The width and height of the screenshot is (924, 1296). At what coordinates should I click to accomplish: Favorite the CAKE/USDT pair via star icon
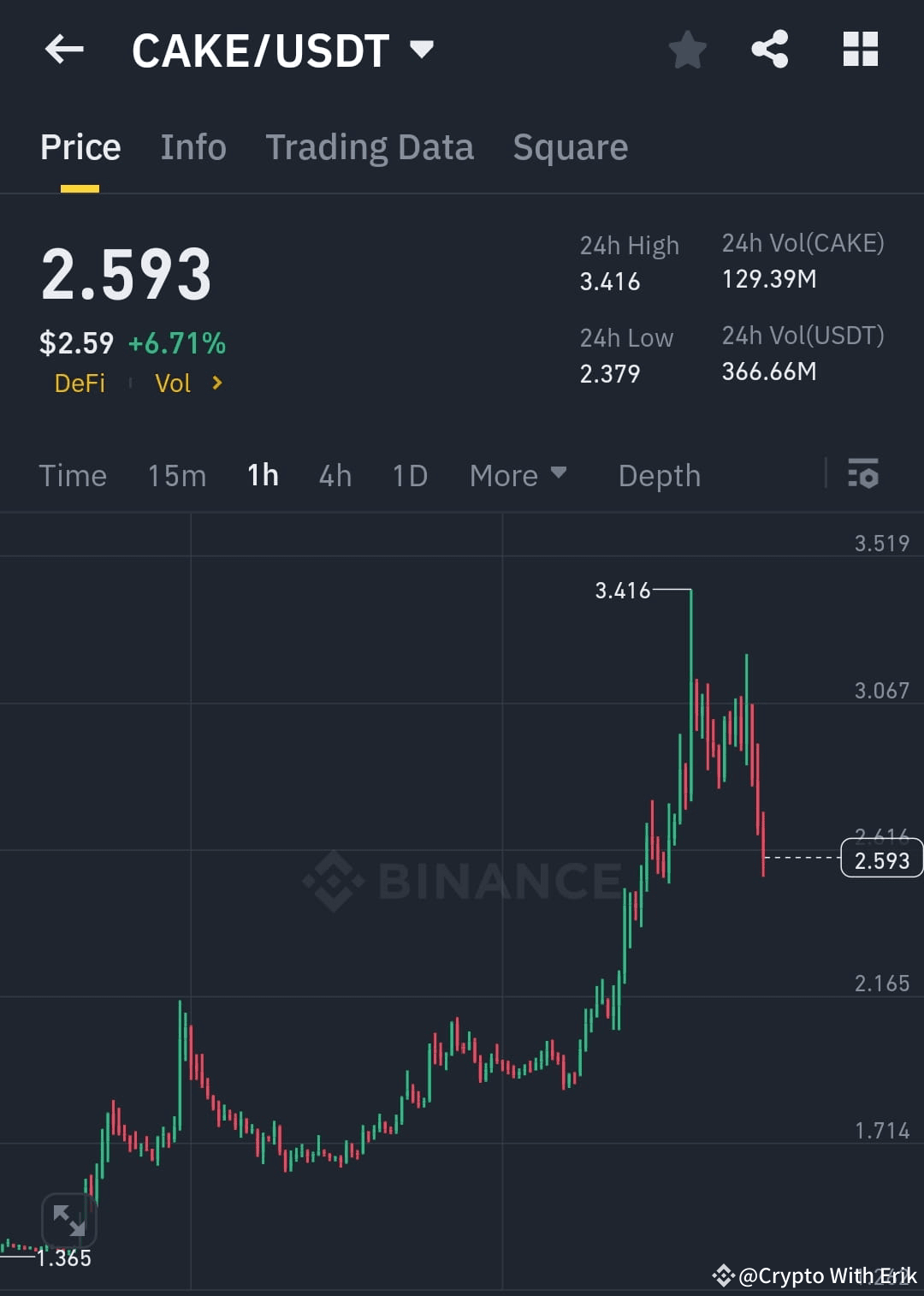point(687,50)
